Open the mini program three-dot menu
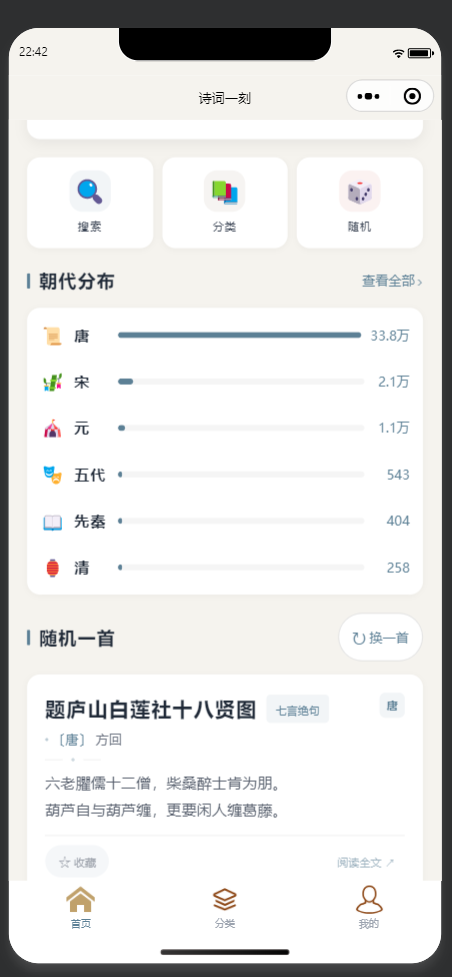 pos(368,97)
